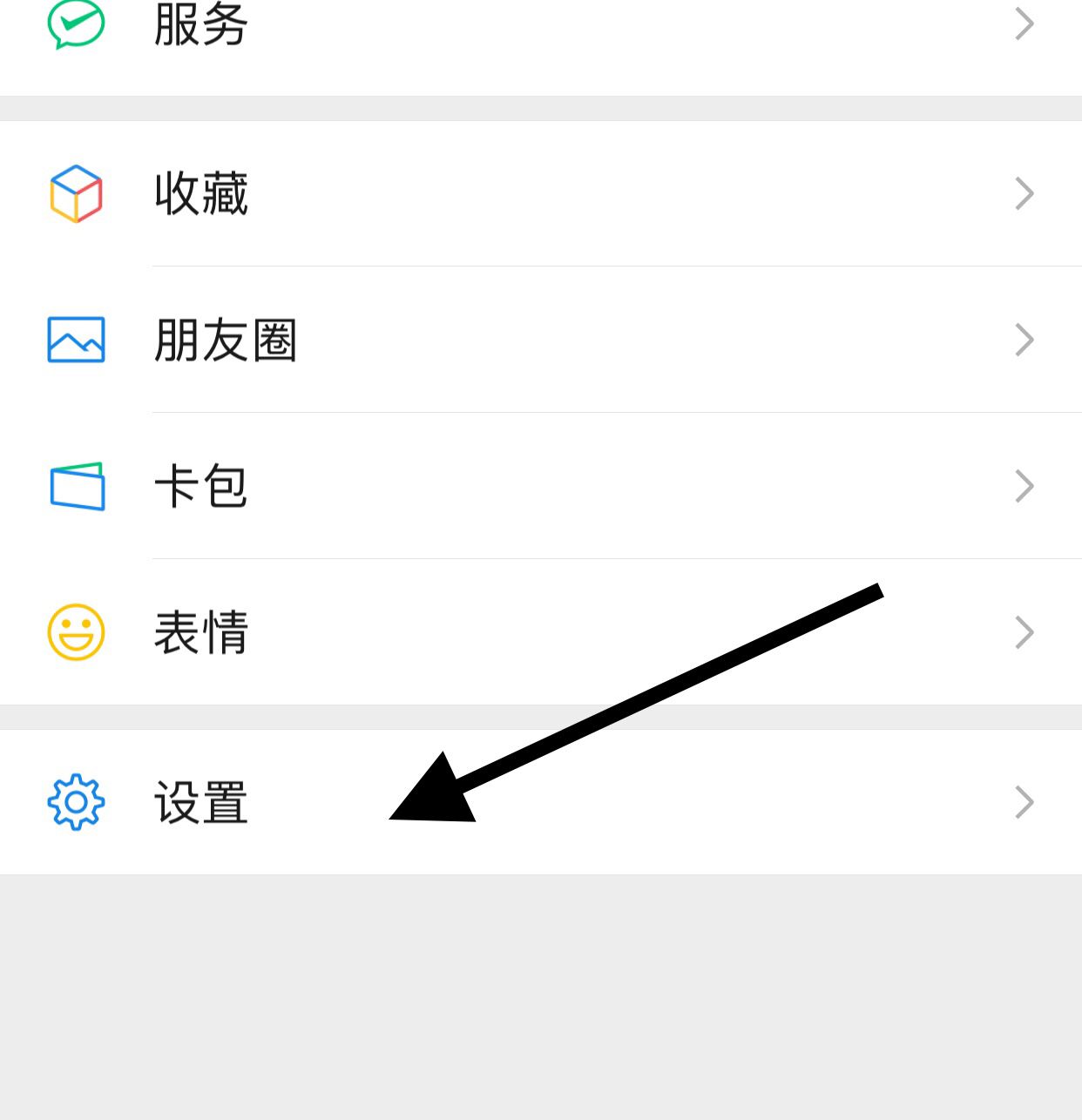Click the 设置 (Settings) gear icon
Viewport: 1082px width, 1120px height.
point(76,802)
